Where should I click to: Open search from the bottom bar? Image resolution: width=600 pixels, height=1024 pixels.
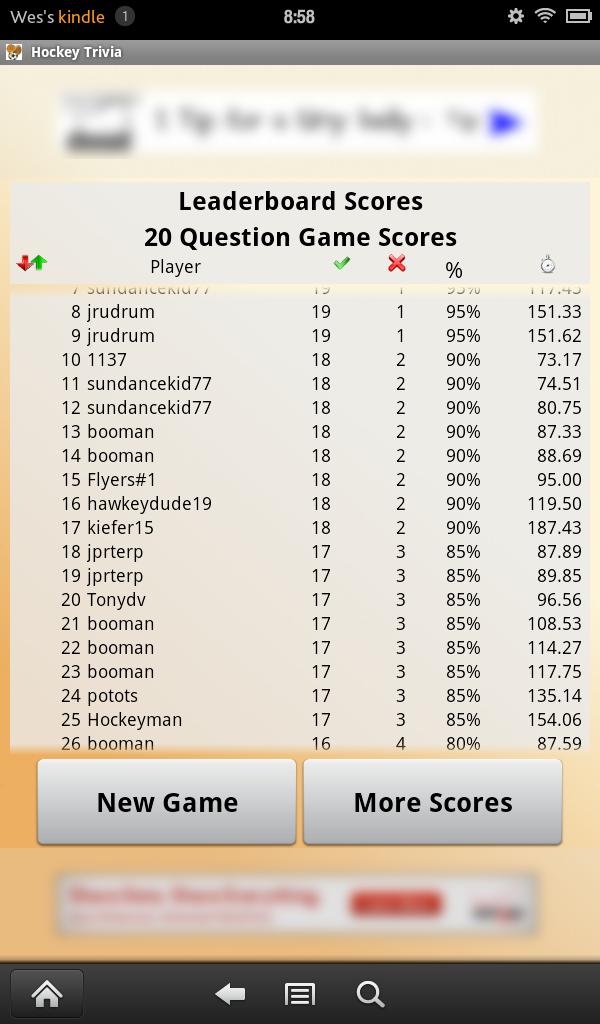370,994
